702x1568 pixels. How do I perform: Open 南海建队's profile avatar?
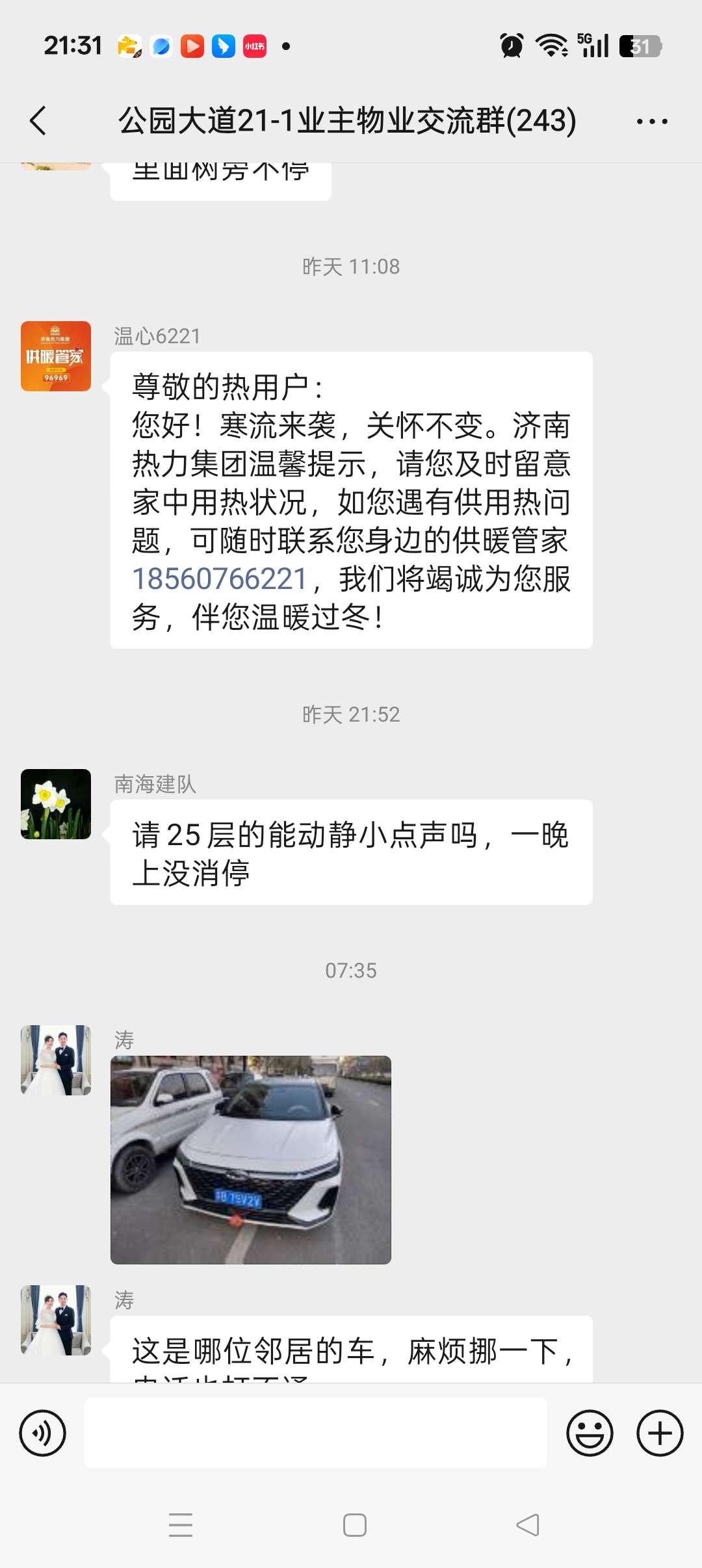(x=56, y=804)
